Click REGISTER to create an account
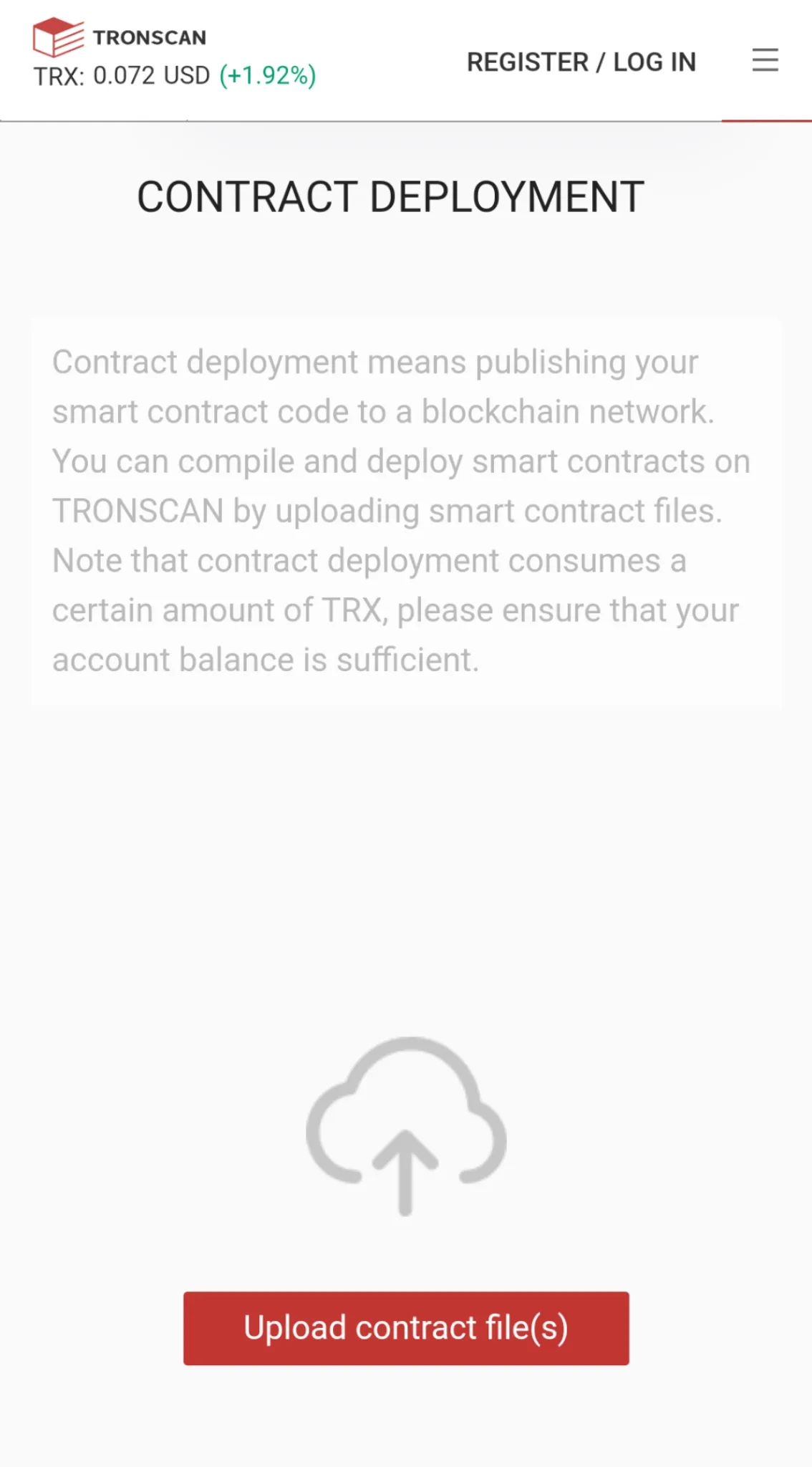Viewport: 812px width, 1467px height. 582,62
